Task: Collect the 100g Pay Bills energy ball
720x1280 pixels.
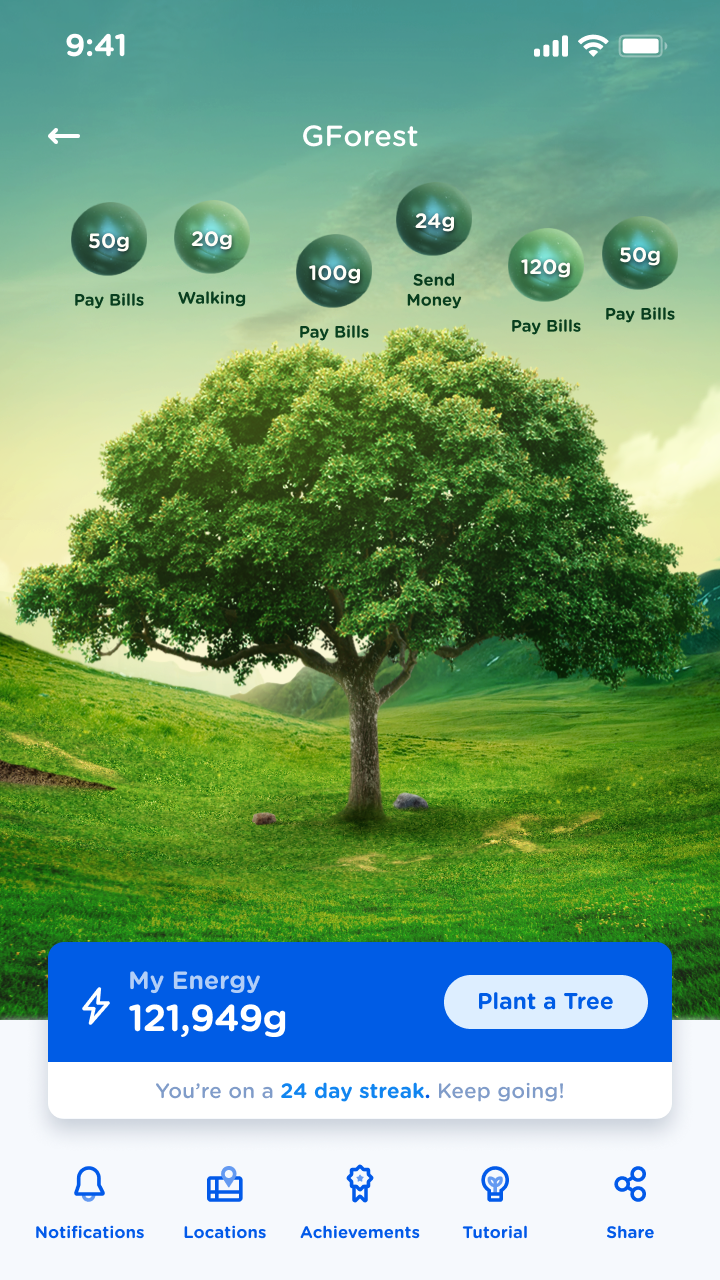Action: [333, 271]
